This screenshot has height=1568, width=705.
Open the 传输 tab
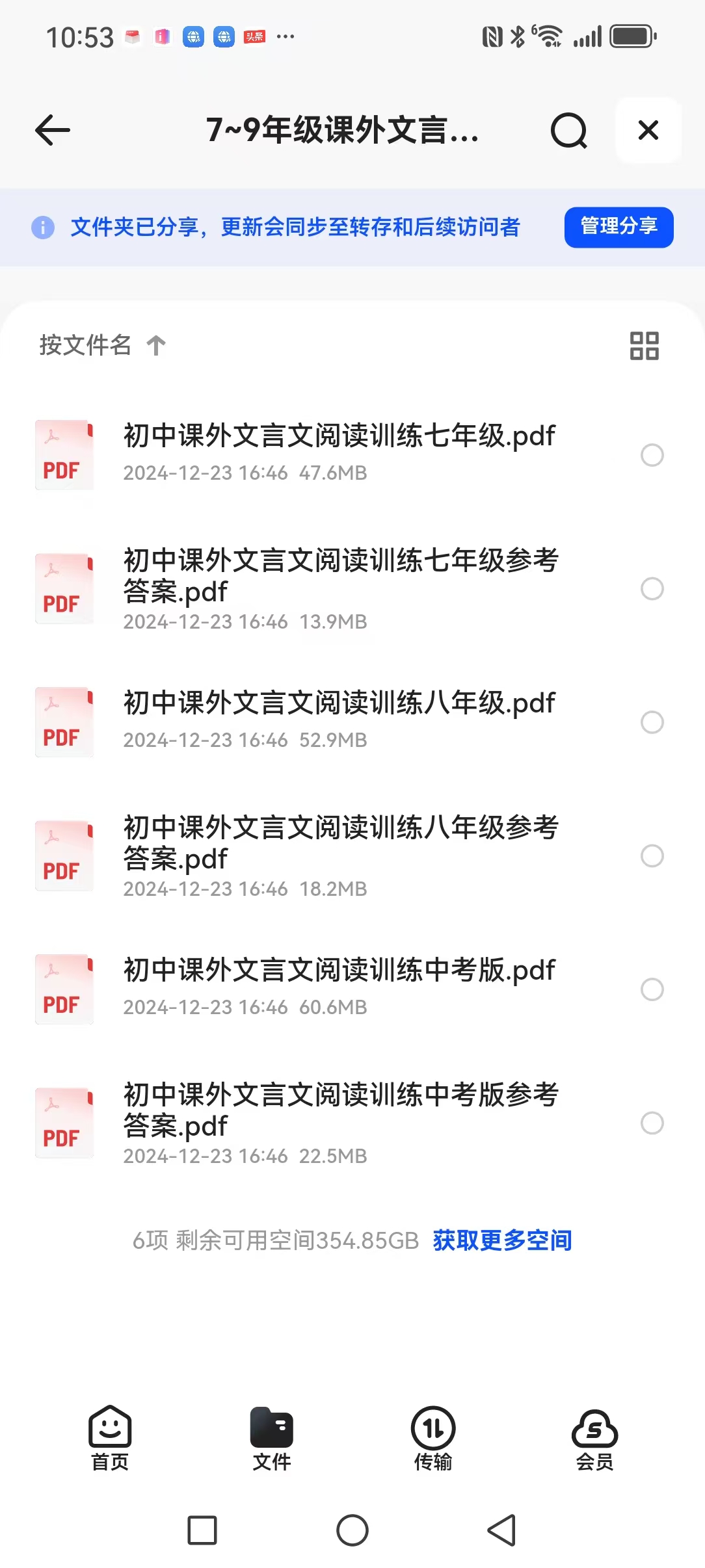[433, 1438]
